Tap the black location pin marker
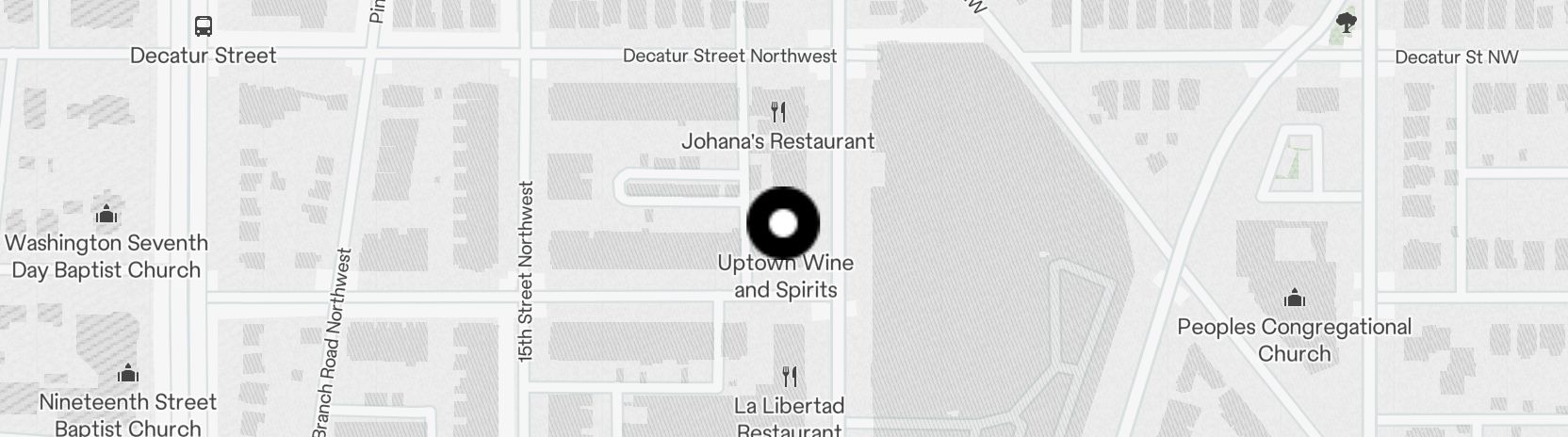Viewport: 1568px width, 437px height. pos(783,224)
